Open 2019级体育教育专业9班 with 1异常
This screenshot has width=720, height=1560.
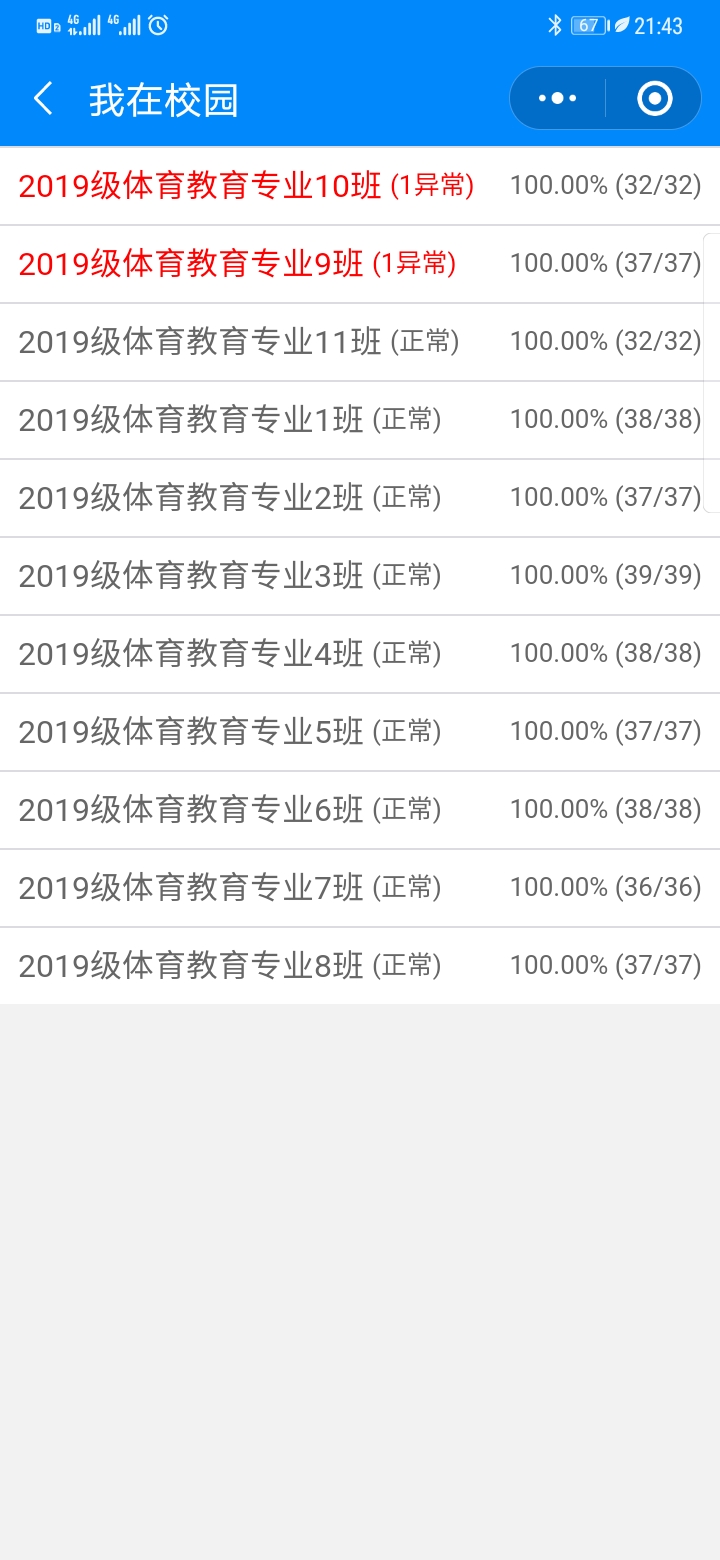[360, 264]
